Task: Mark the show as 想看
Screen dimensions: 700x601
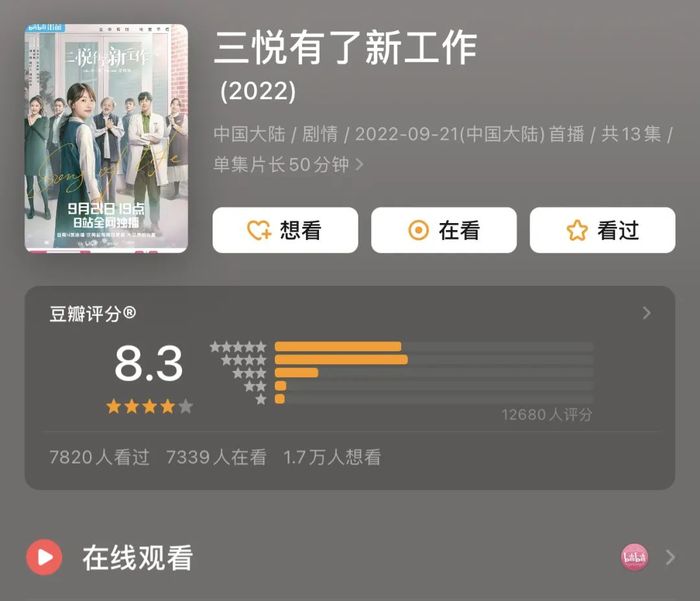Action: pos(285,231)
